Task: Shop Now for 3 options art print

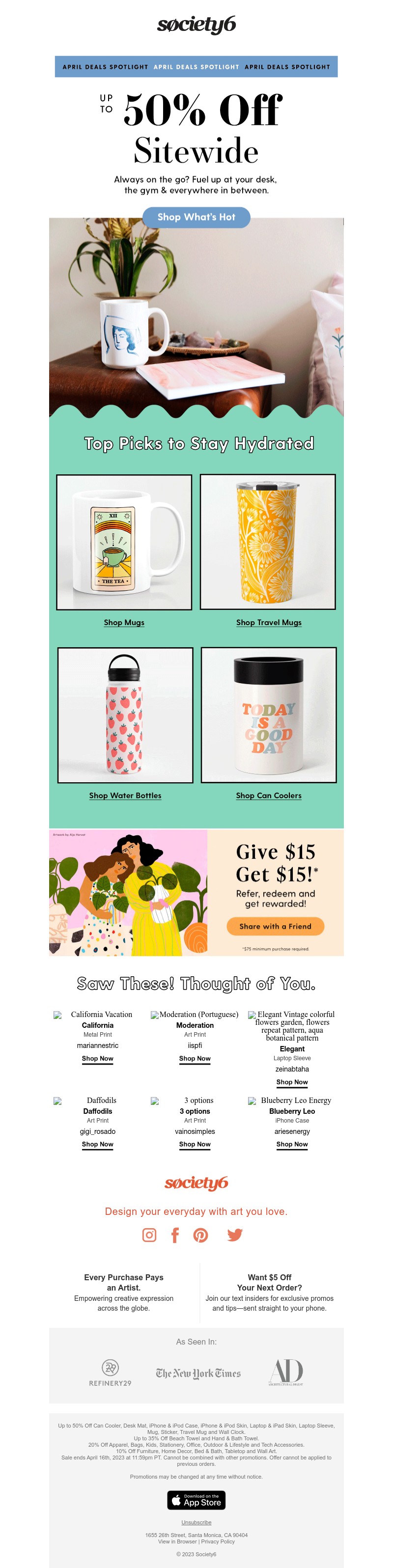Action: coord(195,1144)
